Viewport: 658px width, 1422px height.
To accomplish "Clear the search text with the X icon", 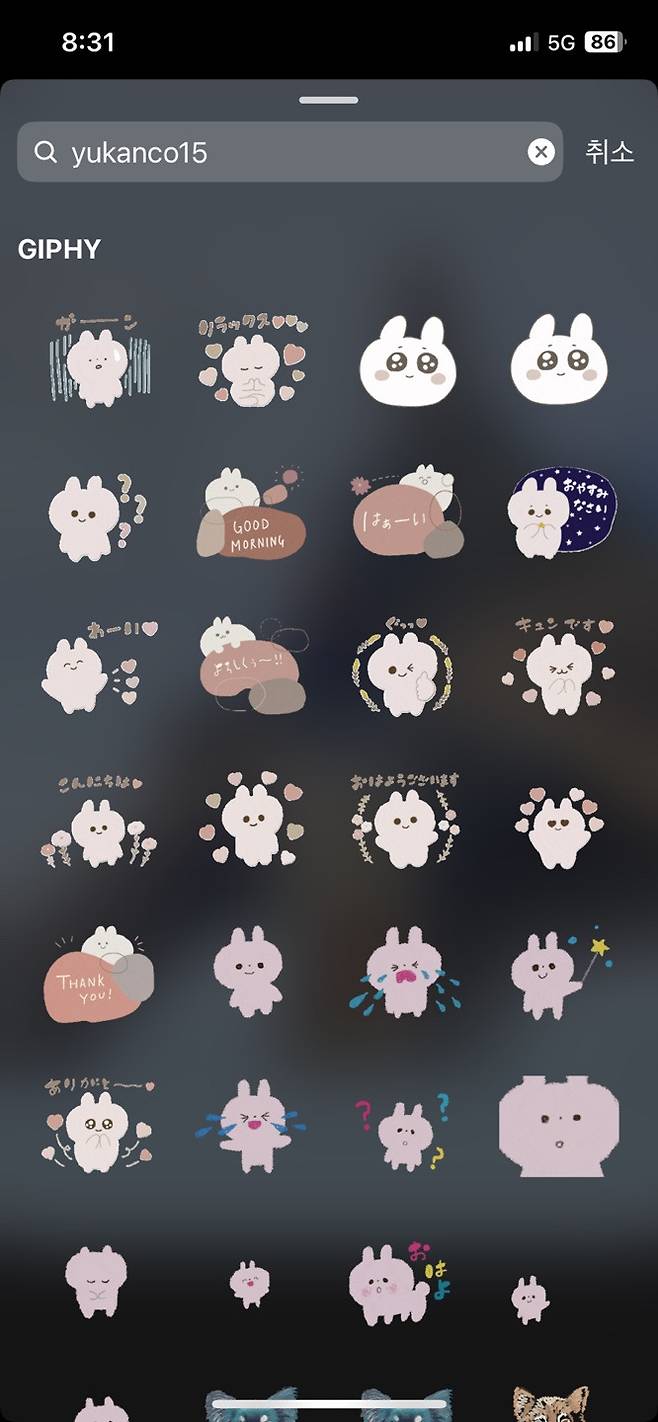I will coord(540,152).
